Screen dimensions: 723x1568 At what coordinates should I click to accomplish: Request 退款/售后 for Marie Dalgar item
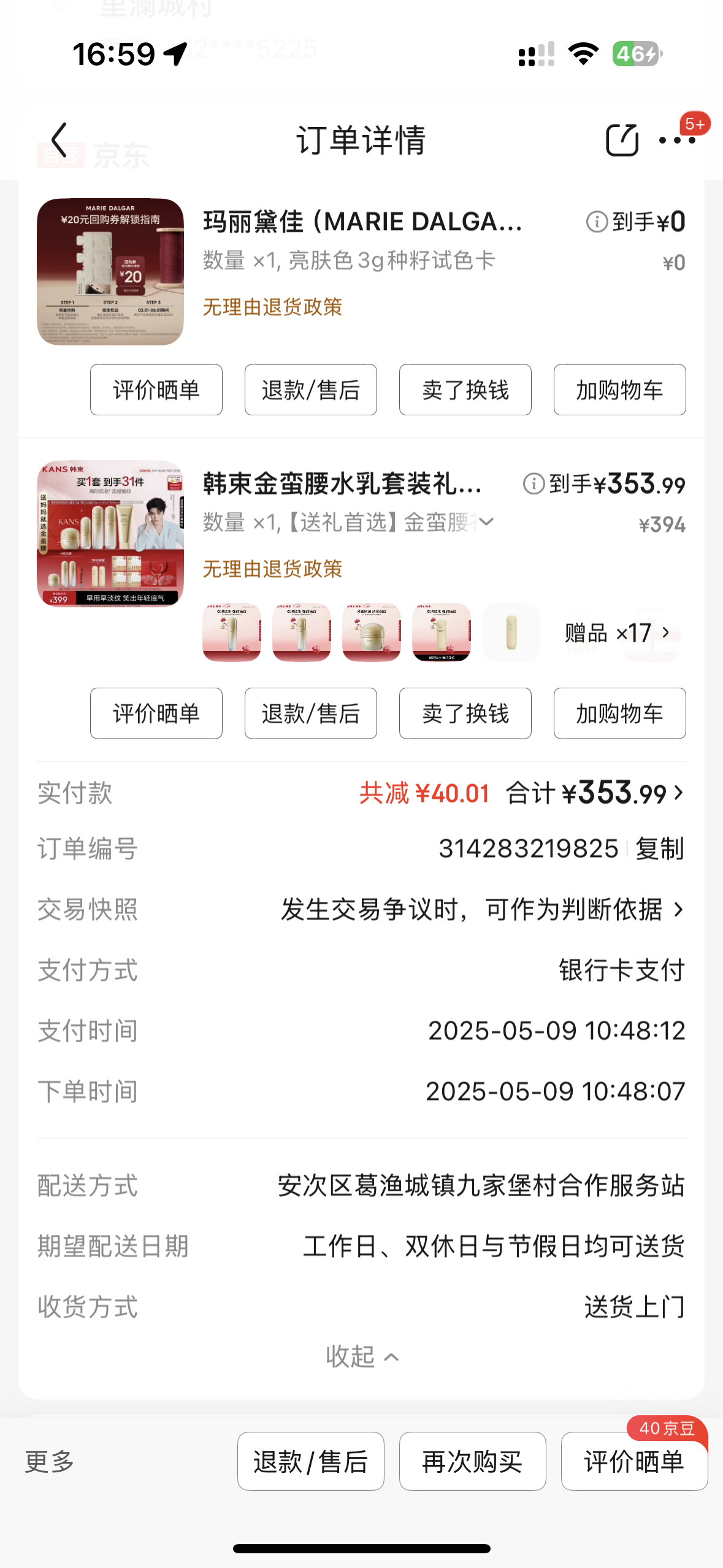click(310, 390)
